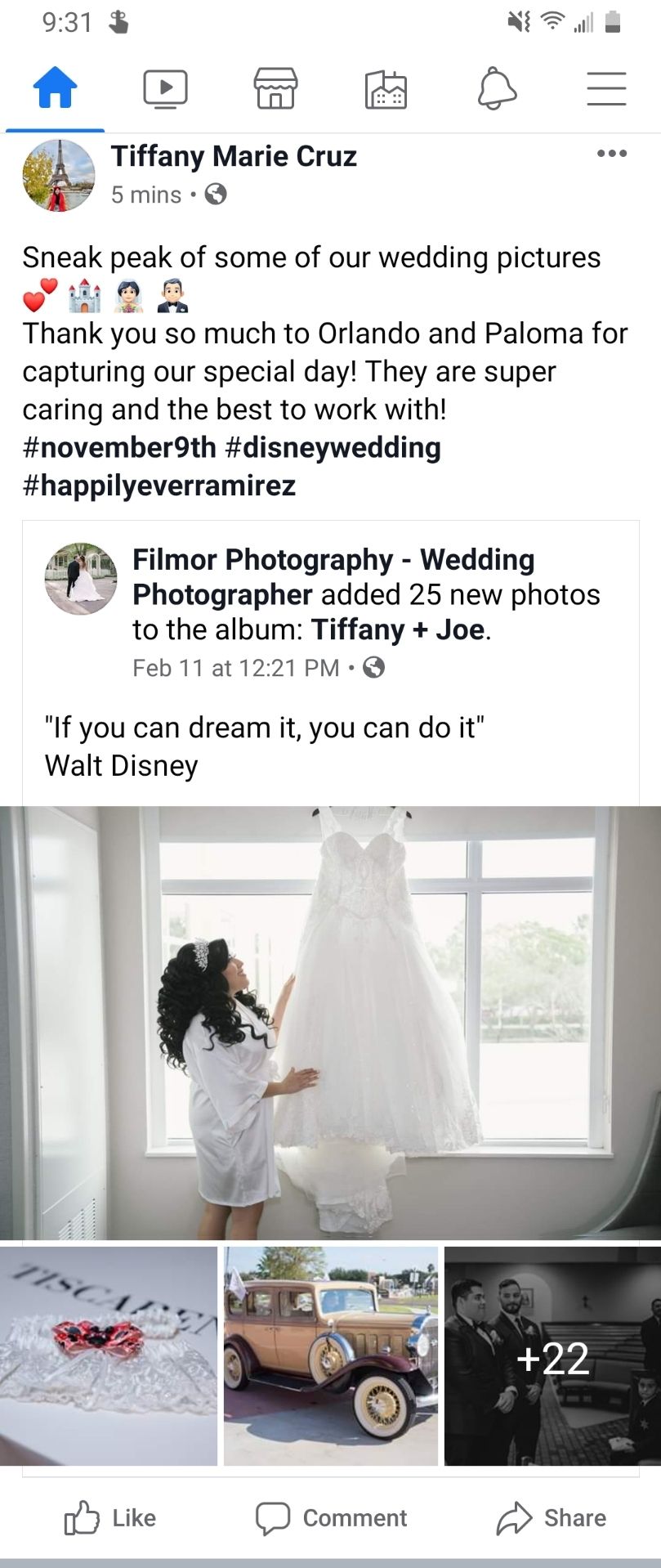
Task: Open the +22 more photos tile
Action: (552, 1355)
